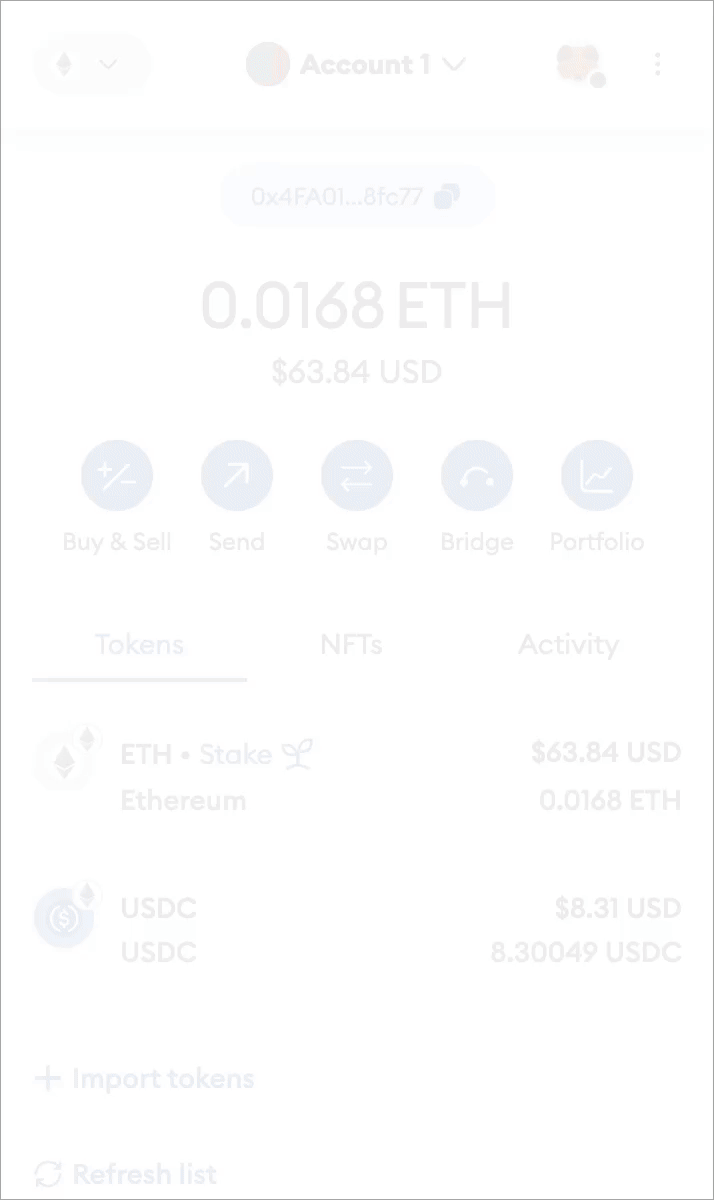Open the Bridge option

click(477, 476)
